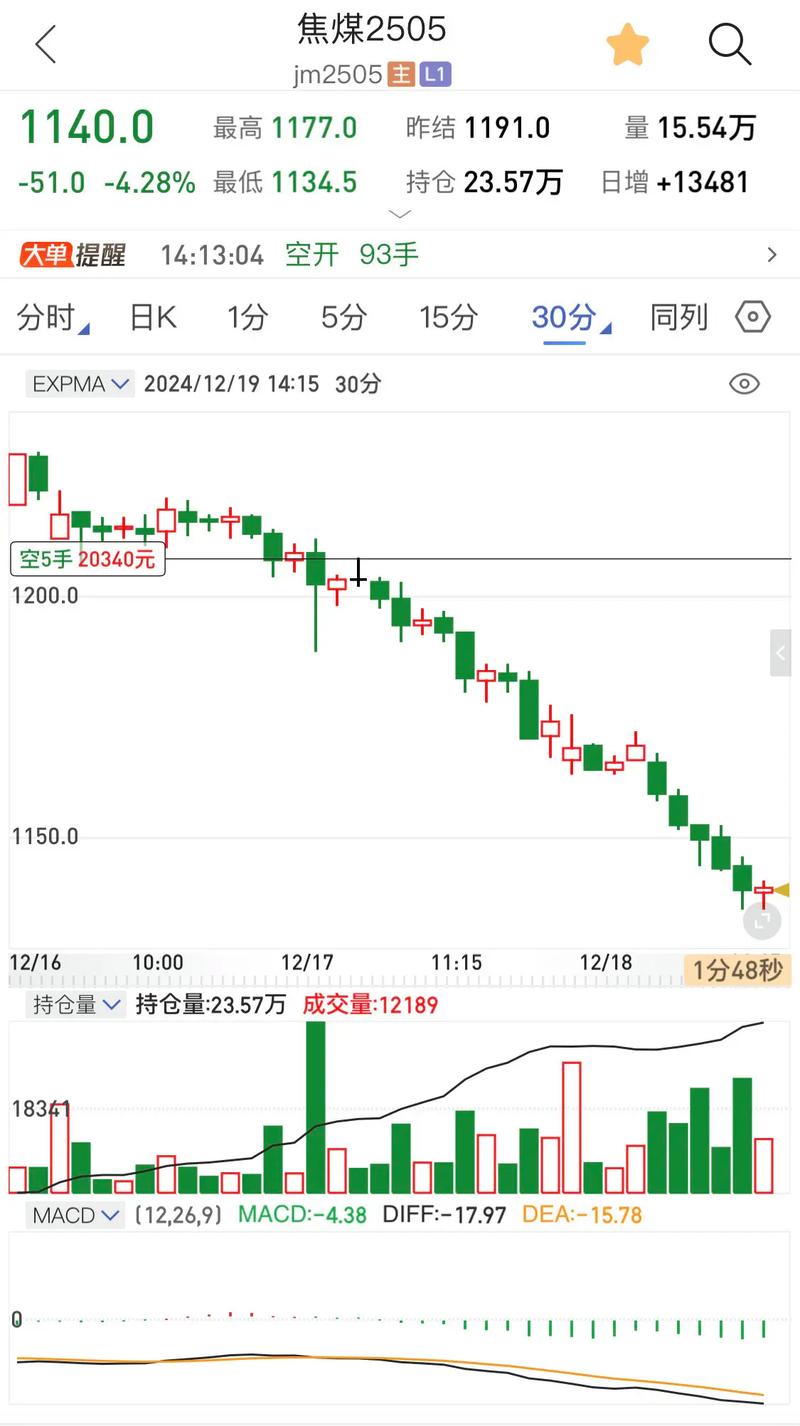
Task: Open search with the magnifier icon
Action: [x=730, y=44]
